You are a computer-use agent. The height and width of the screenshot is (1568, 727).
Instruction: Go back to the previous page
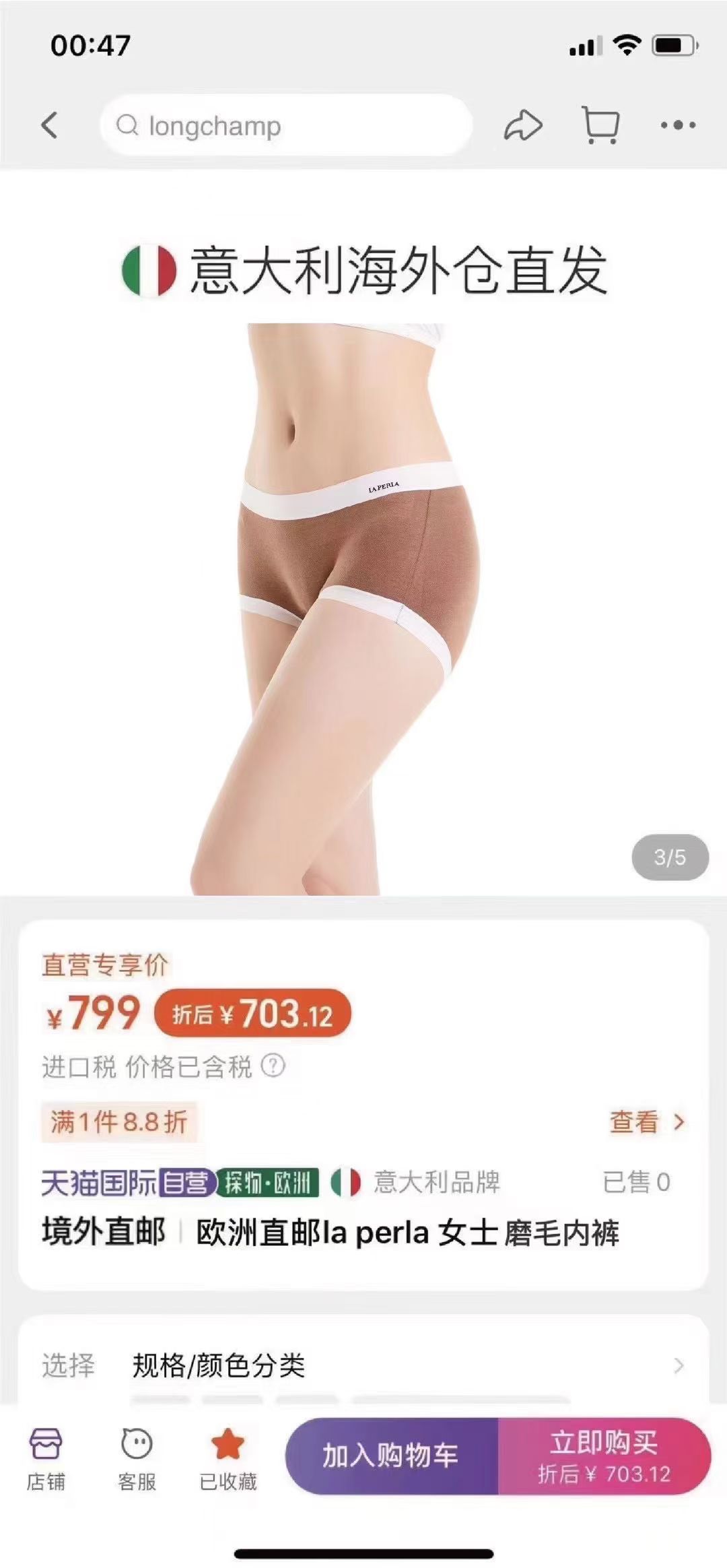point(50,125)
